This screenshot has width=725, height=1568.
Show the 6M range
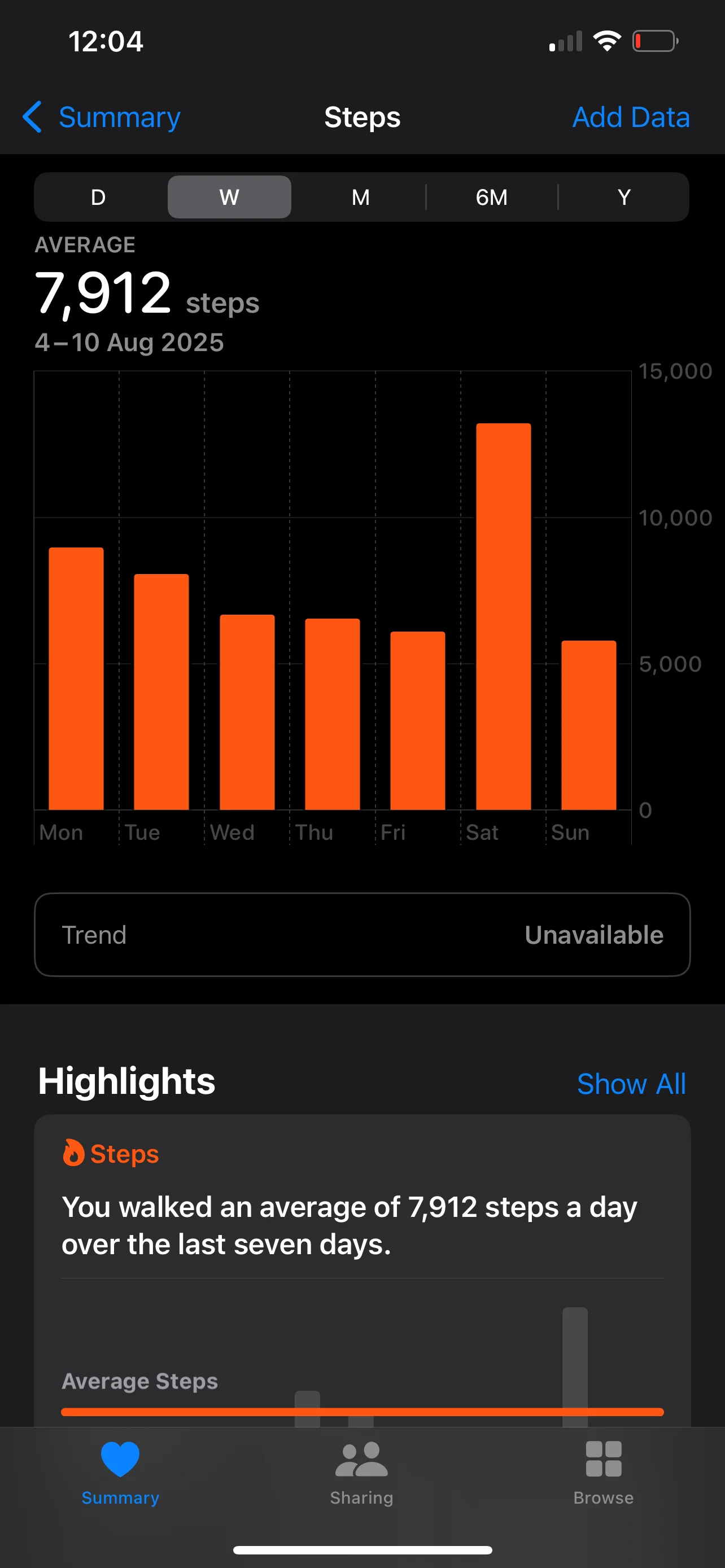coord(491,197)
